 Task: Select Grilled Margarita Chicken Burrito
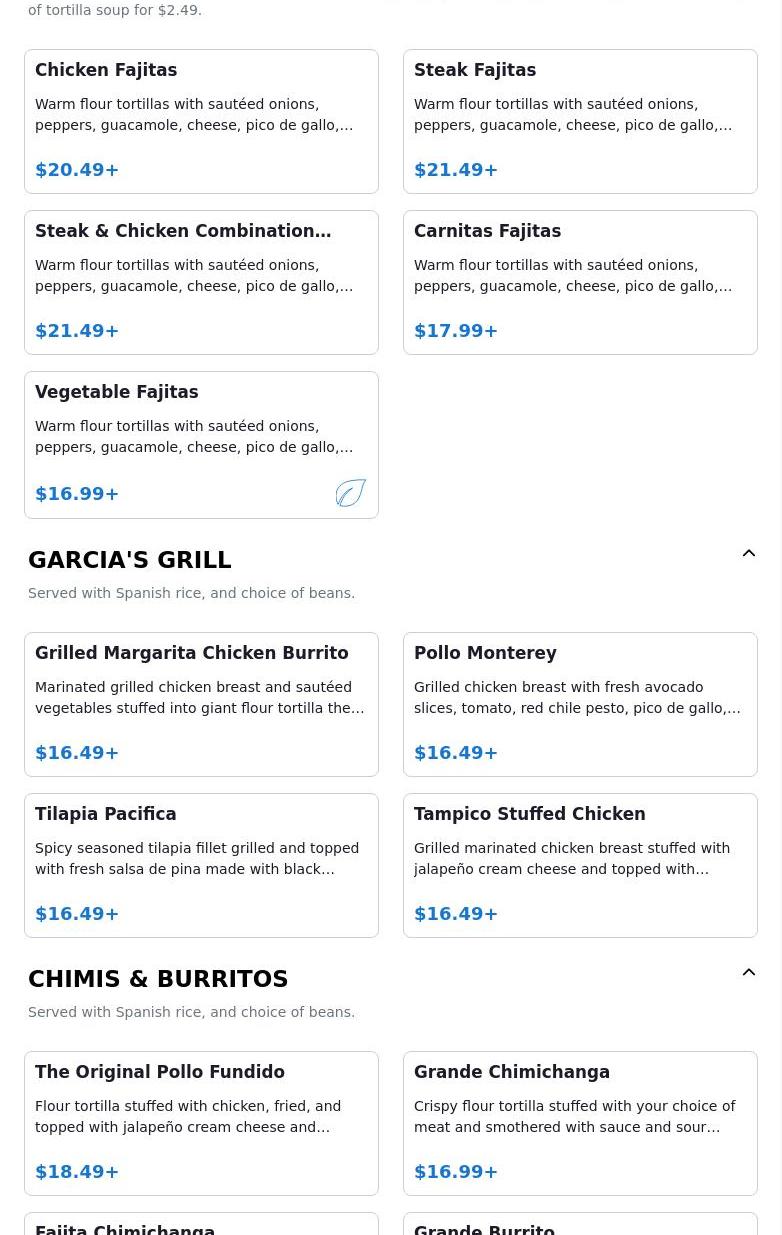201,704
